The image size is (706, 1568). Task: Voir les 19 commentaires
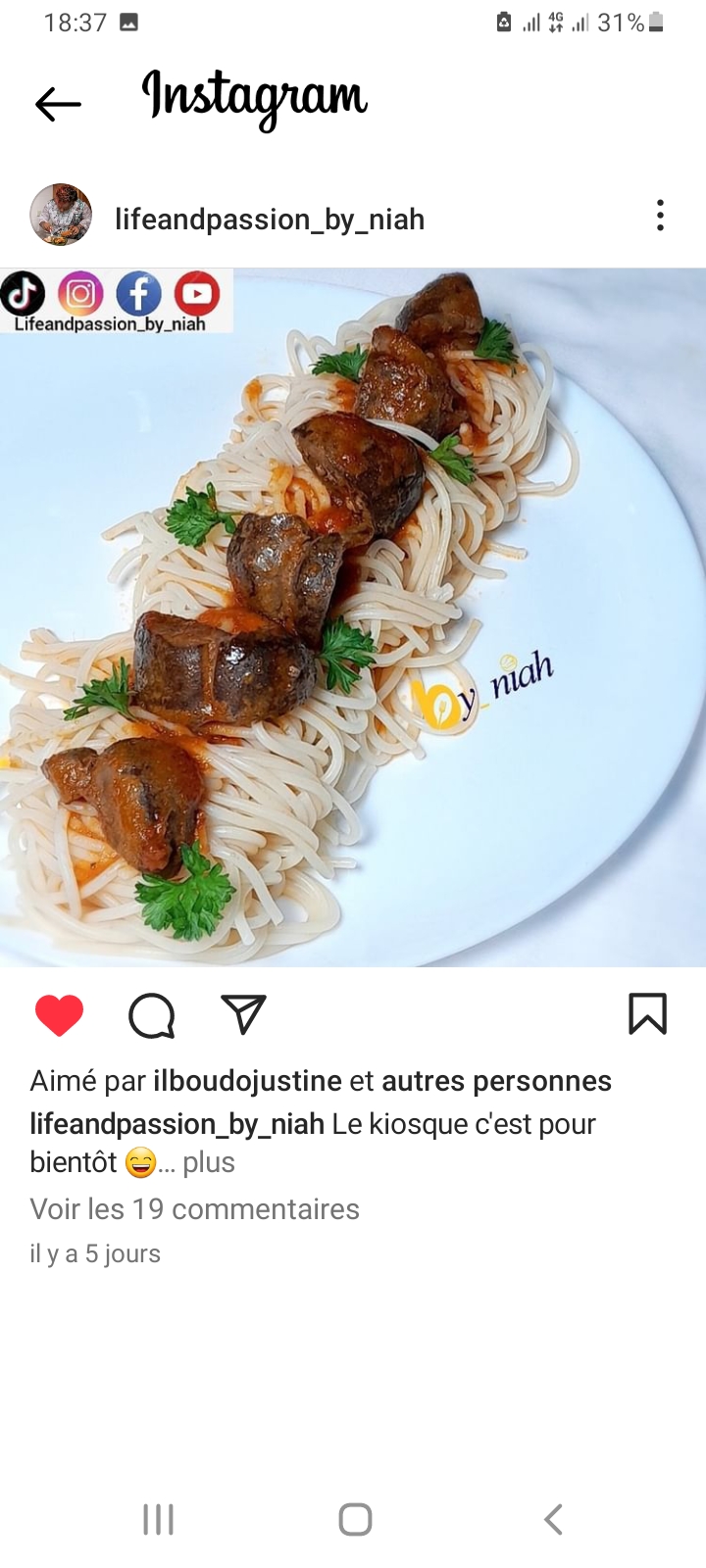click(x=194, y=1209)
